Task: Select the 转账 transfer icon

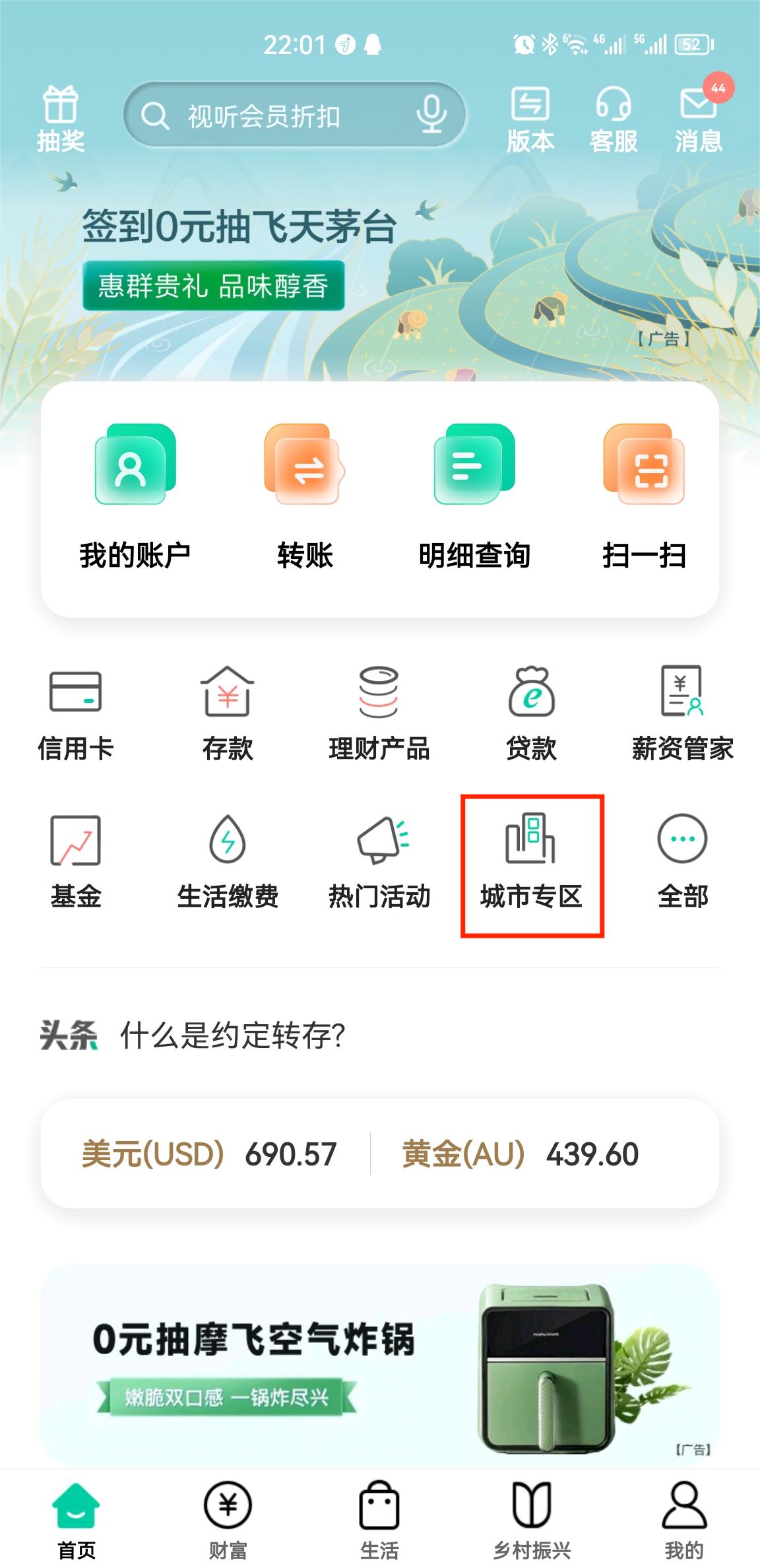Action: [305, 492]
